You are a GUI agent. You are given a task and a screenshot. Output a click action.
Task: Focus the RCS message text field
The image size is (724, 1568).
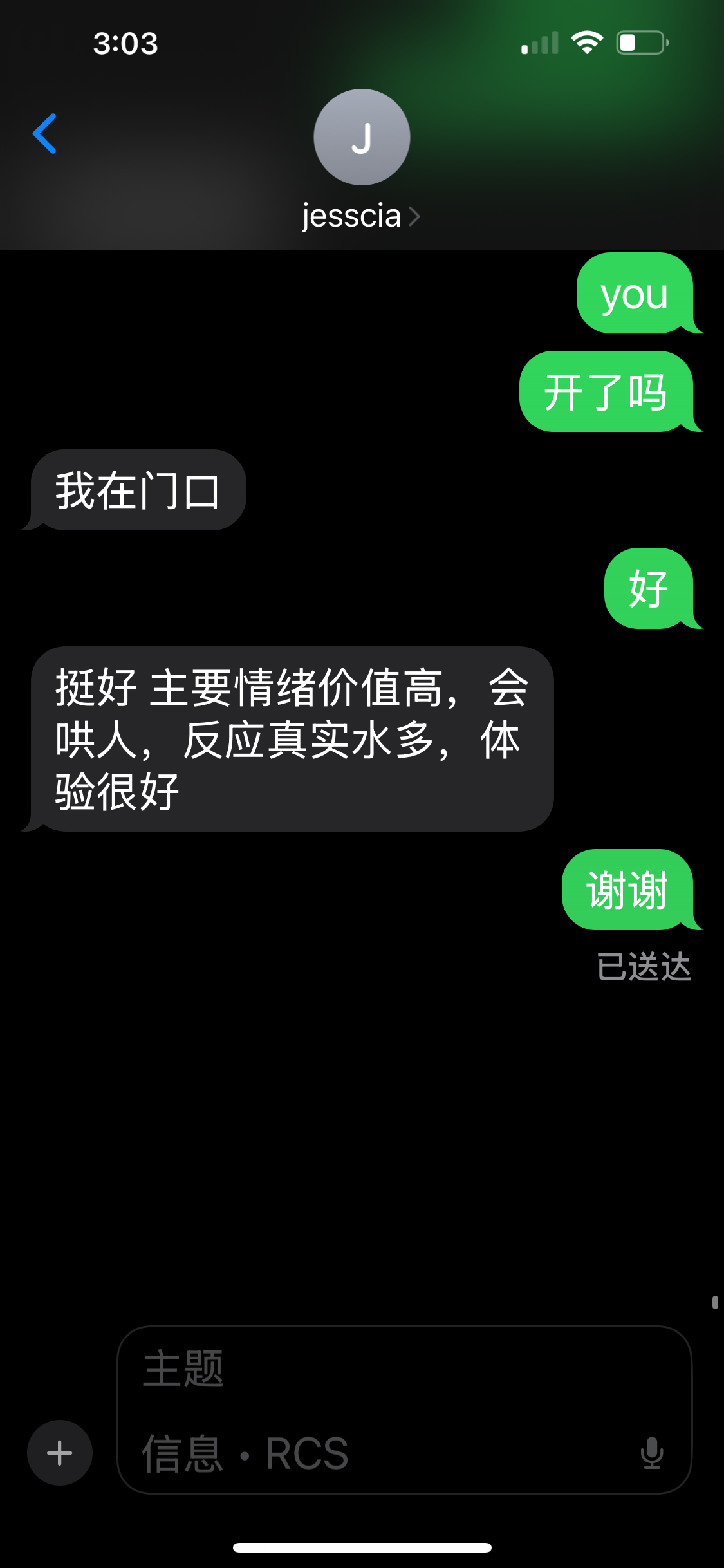click(x=380, y=1453)
